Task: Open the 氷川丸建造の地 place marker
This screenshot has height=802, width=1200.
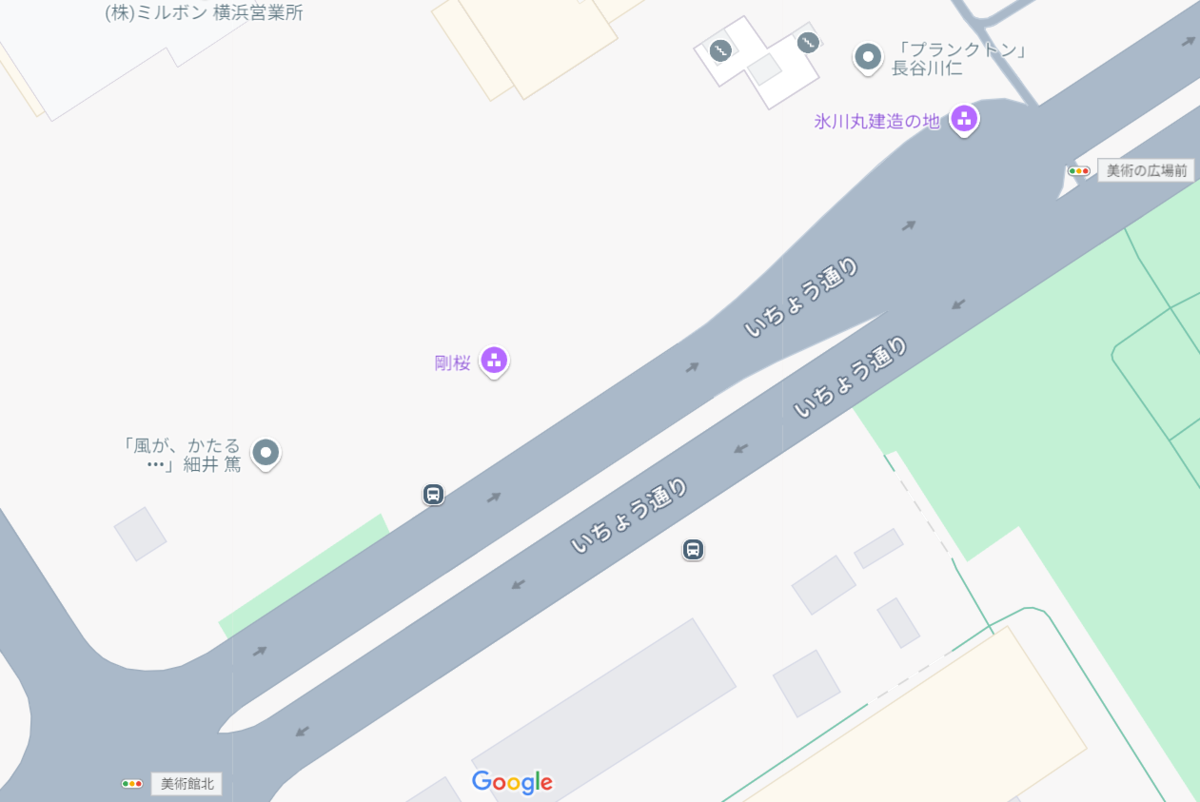Action: 964,120
